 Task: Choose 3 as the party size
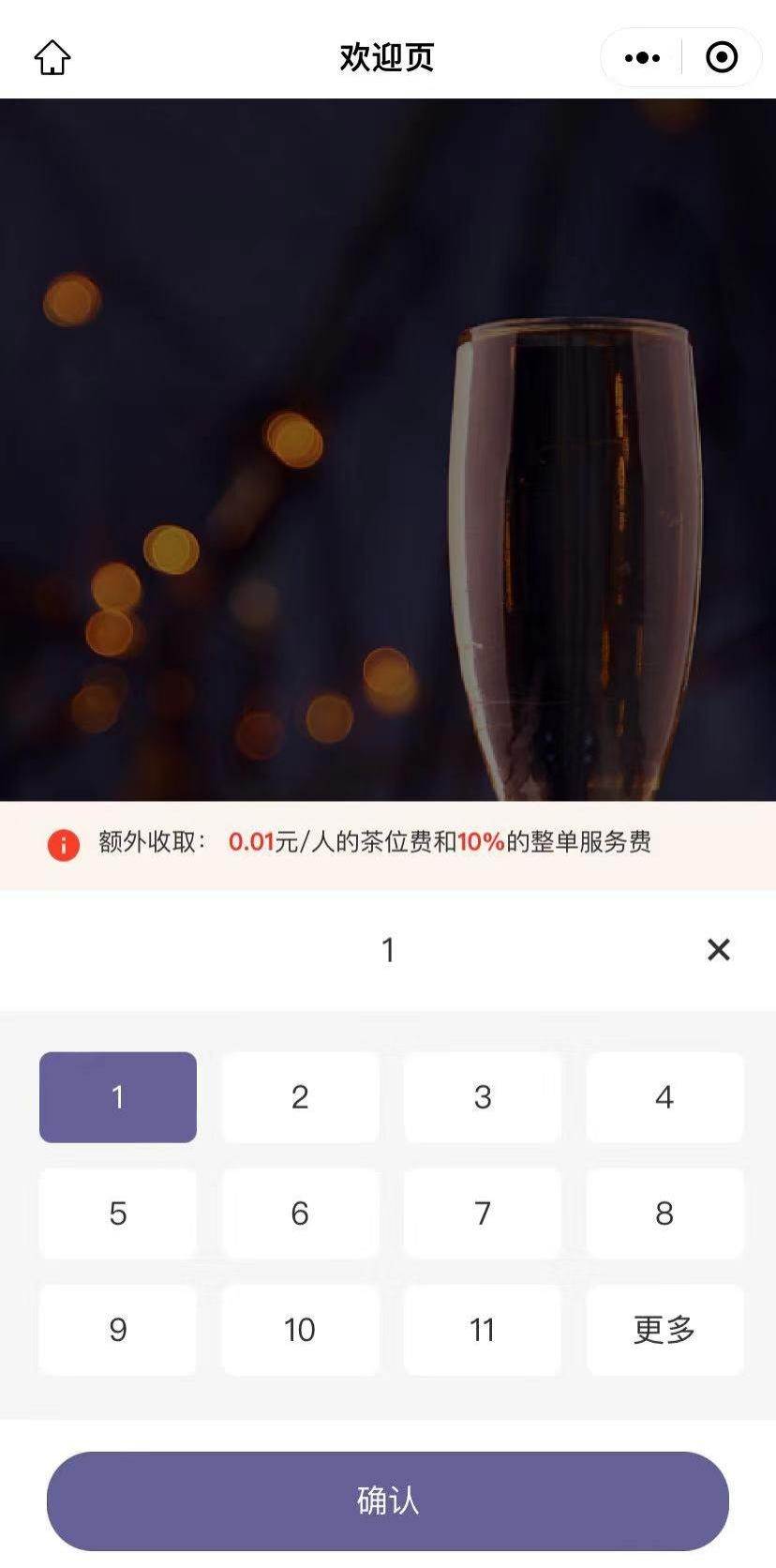click(x=483, y=1097)
